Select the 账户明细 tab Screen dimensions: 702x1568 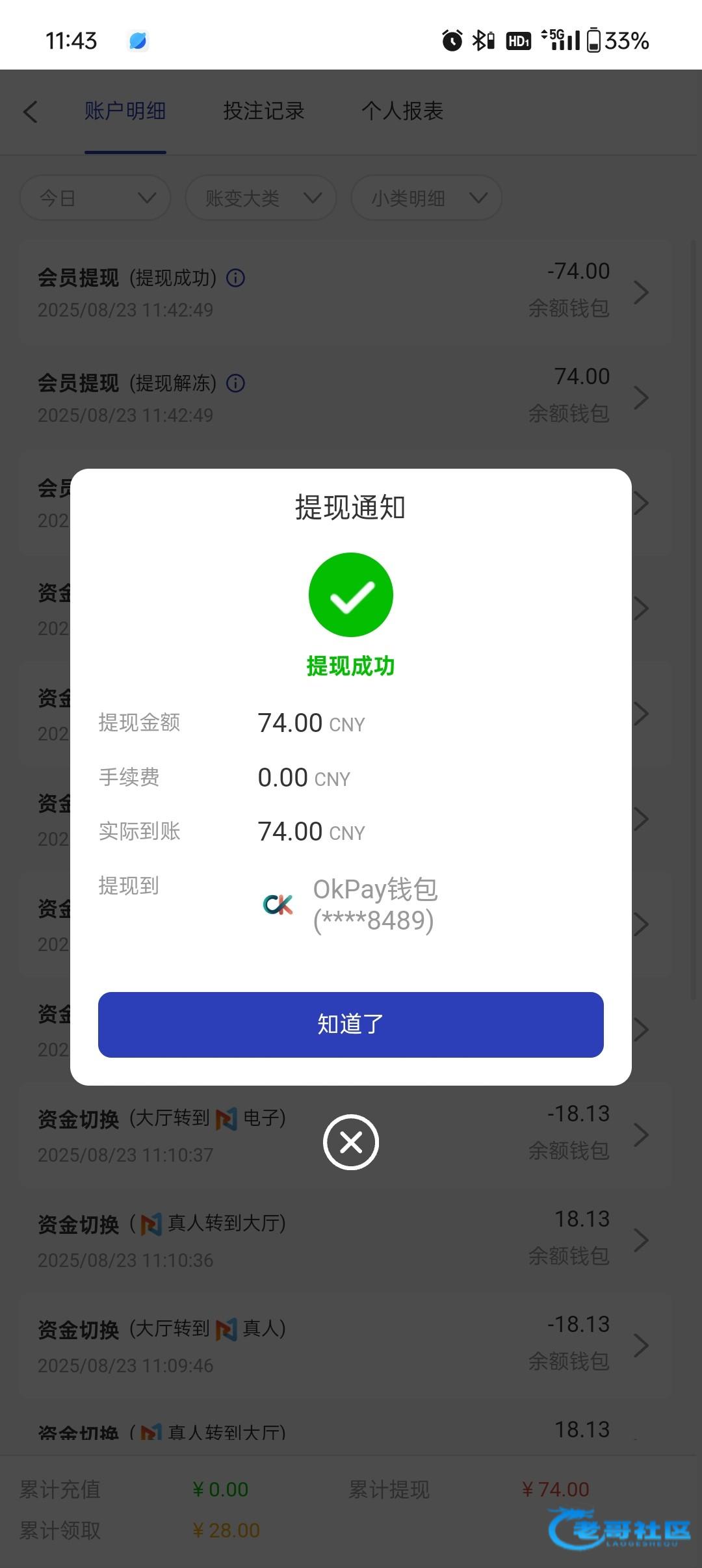point(125,111)
